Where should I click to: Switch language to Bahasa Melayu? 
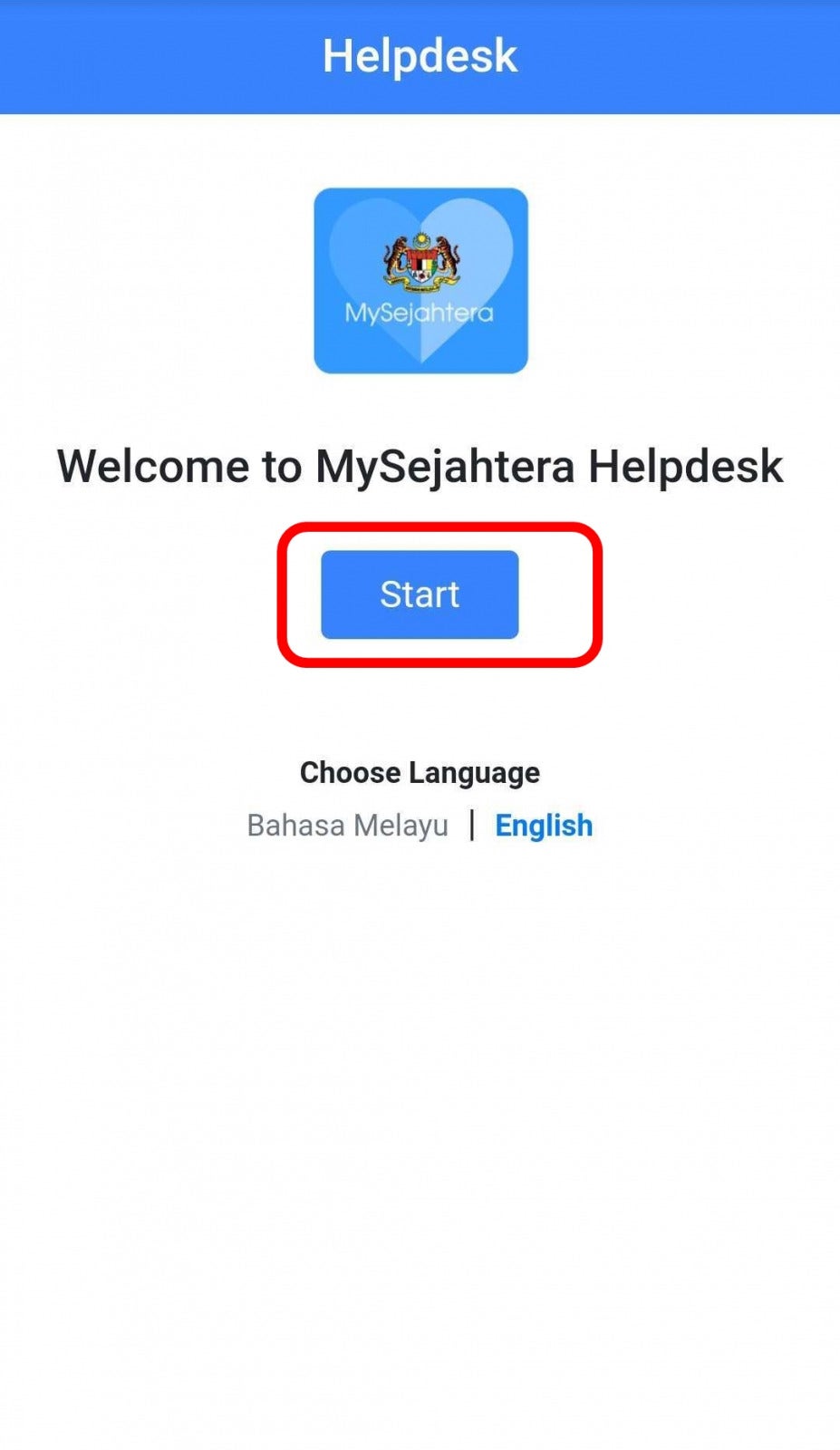tap(347, 826)
